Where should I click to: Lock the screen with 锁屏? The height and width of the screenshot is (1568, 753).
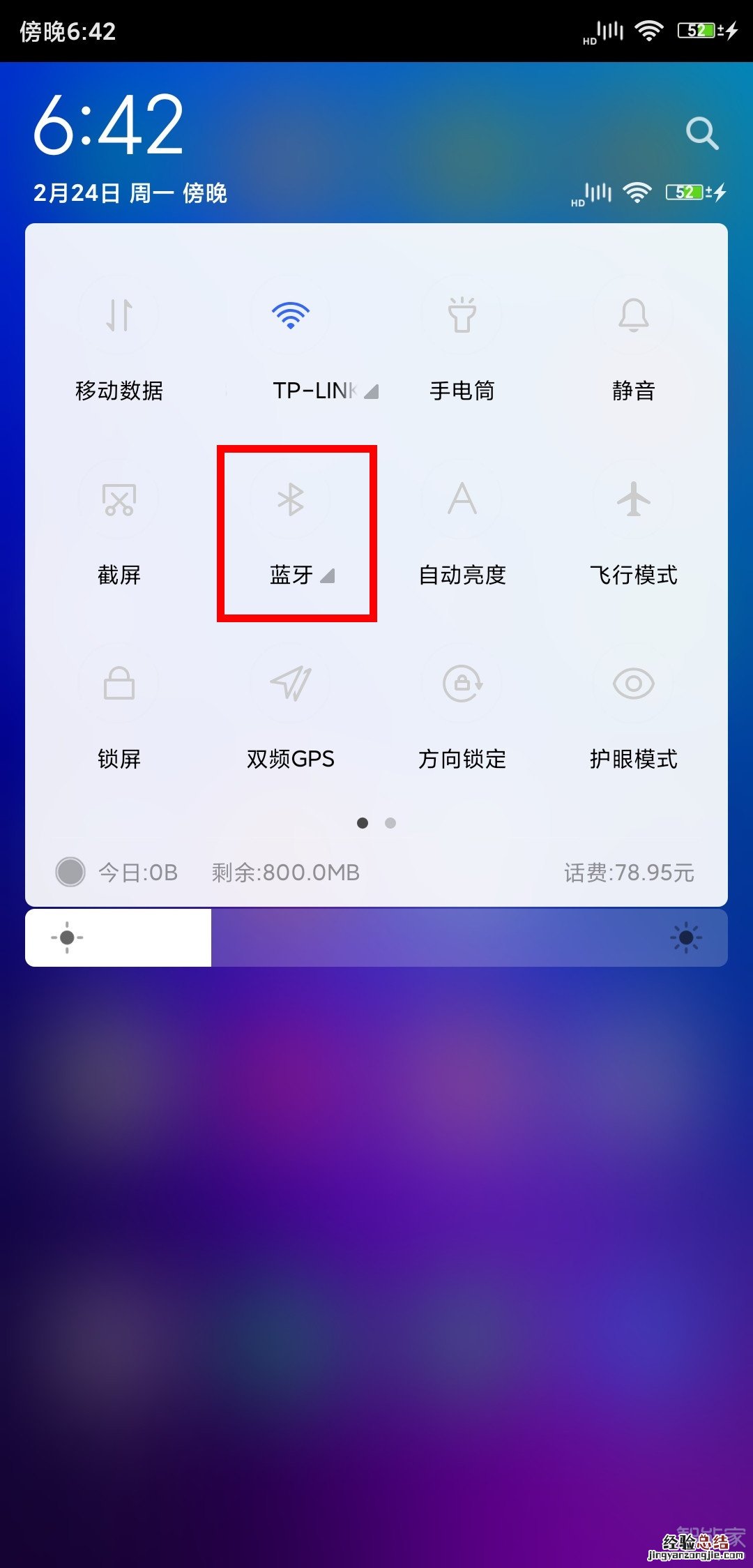pos(119,684)
